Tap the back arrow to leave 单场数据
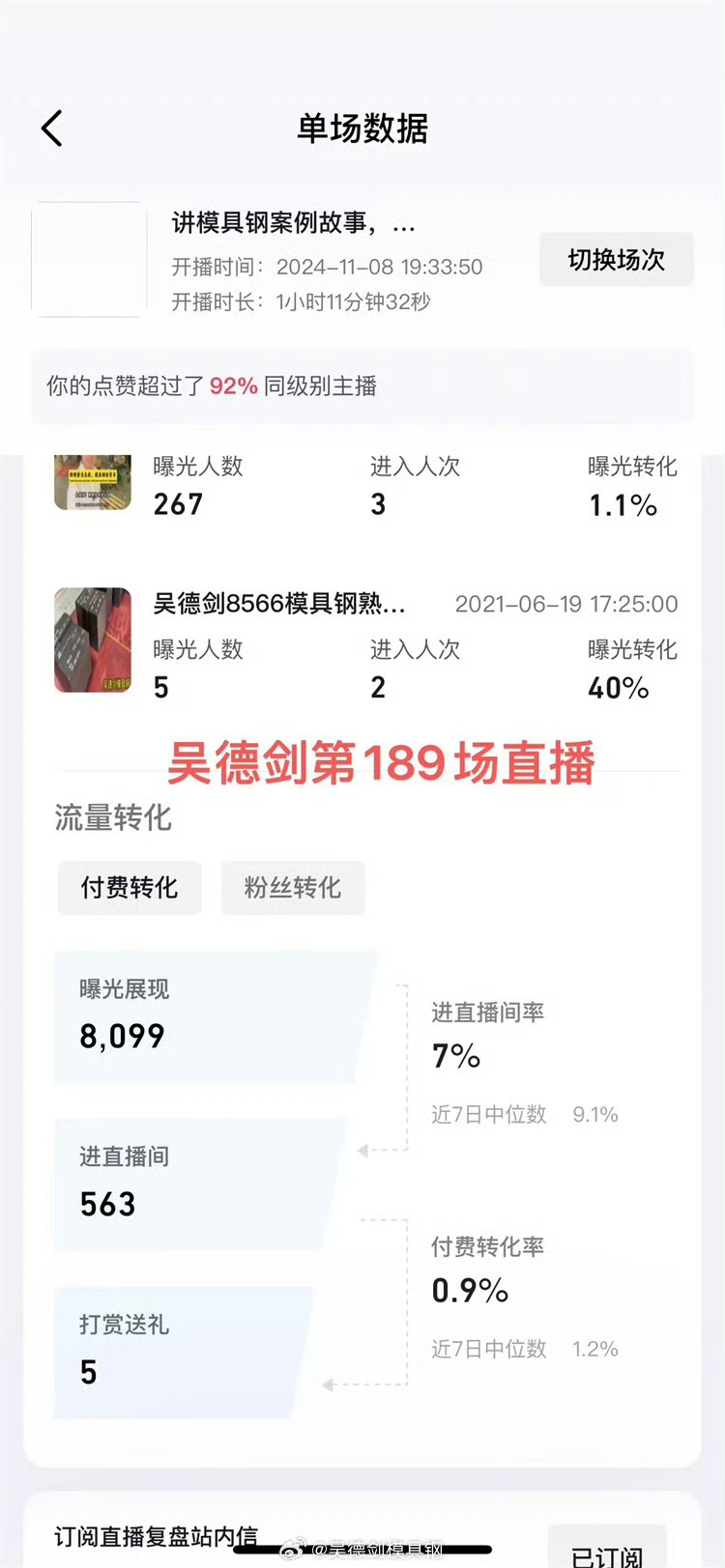The width and height of the screenshot is (725, 1568). click(51, 127)
